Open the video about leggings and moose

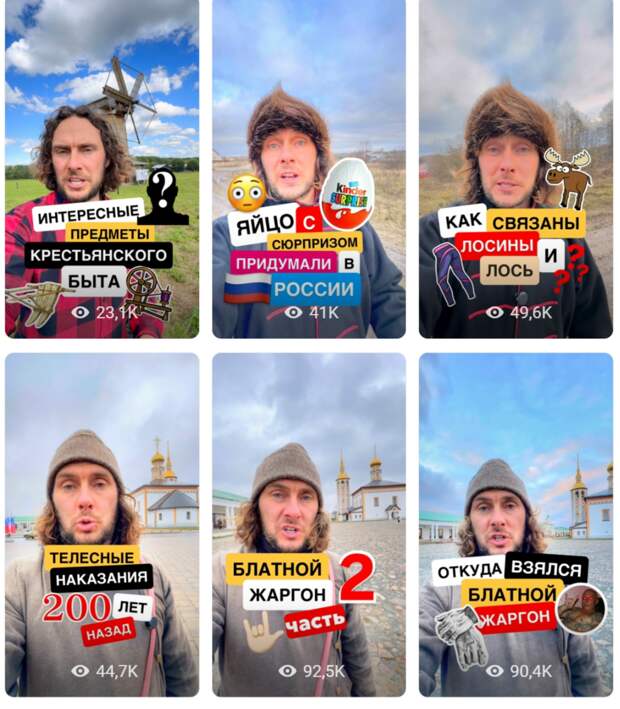point(515,168)
